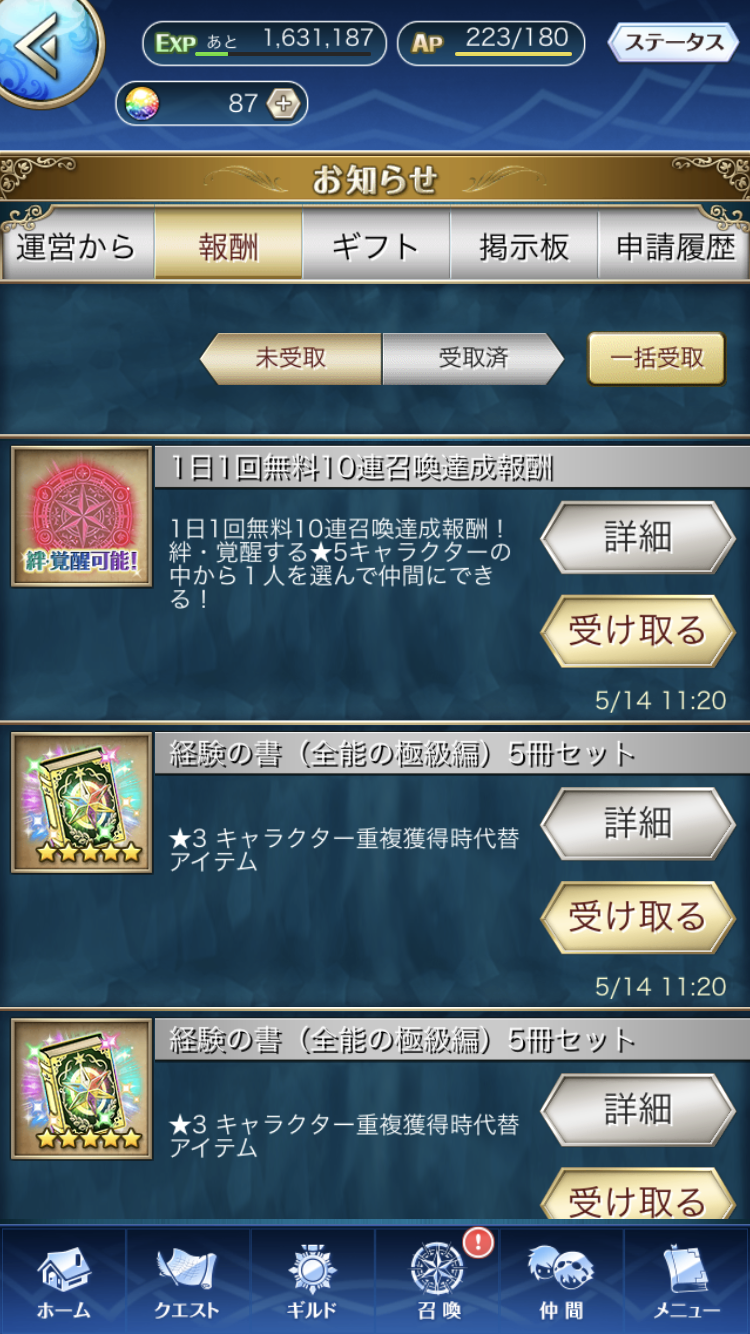Show 受取済 claimed rewards

pos(473,358)
